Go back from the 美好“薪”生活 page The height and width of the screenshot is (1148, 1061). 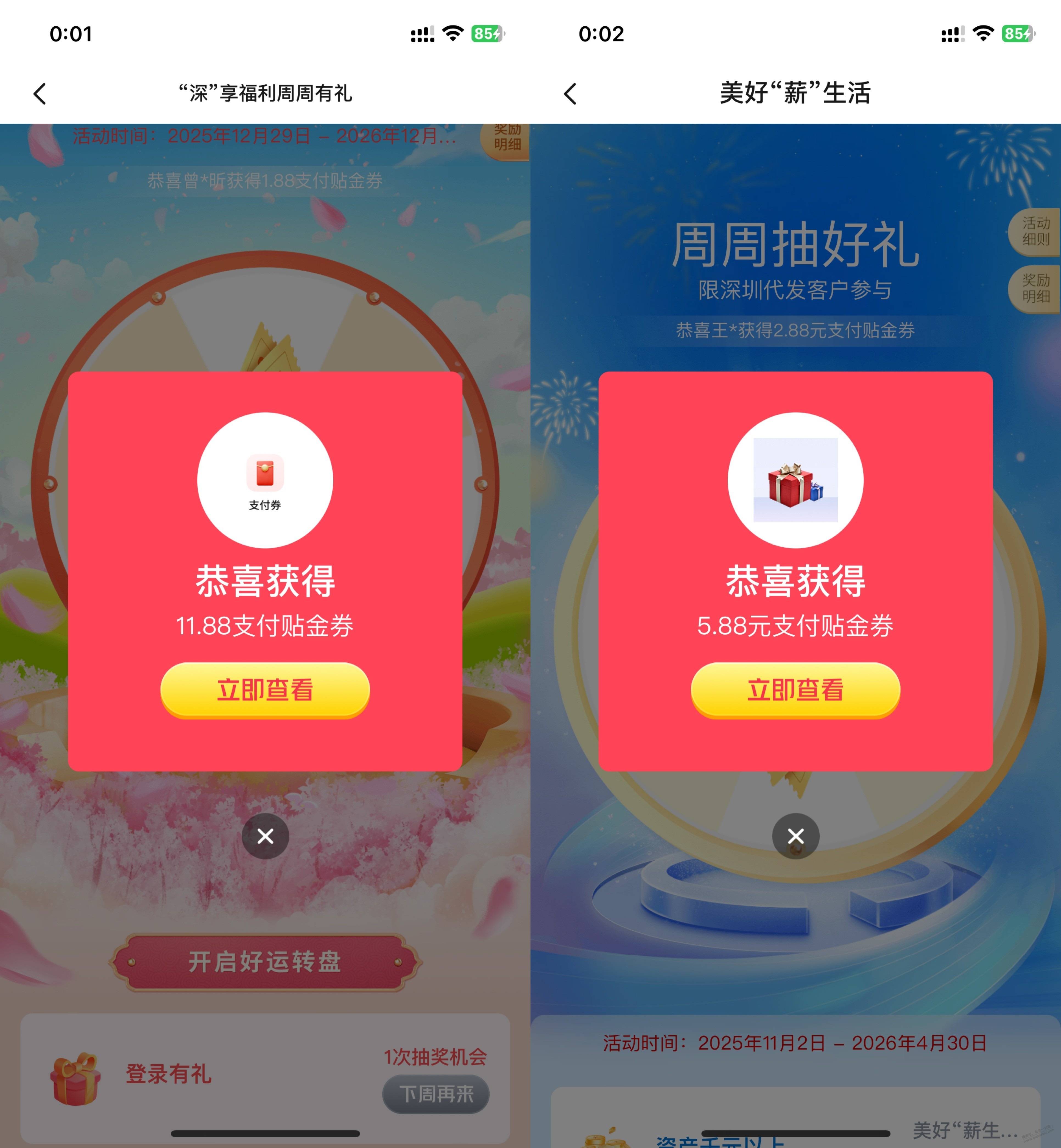pyautogui.click(x=569, y=94)
